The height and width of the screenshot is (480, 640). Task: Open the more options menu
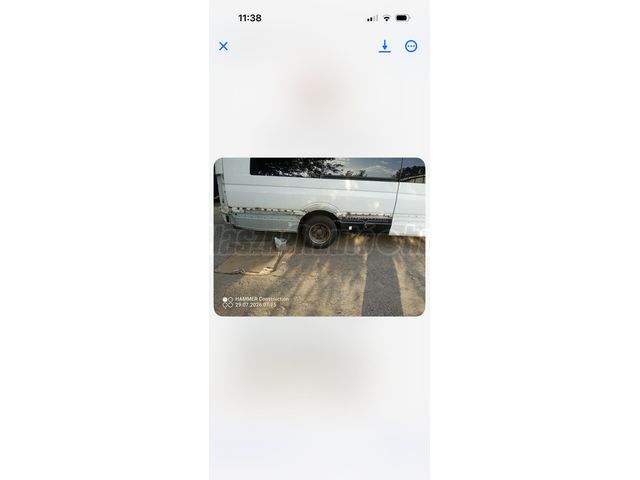[x=411, y=46]
